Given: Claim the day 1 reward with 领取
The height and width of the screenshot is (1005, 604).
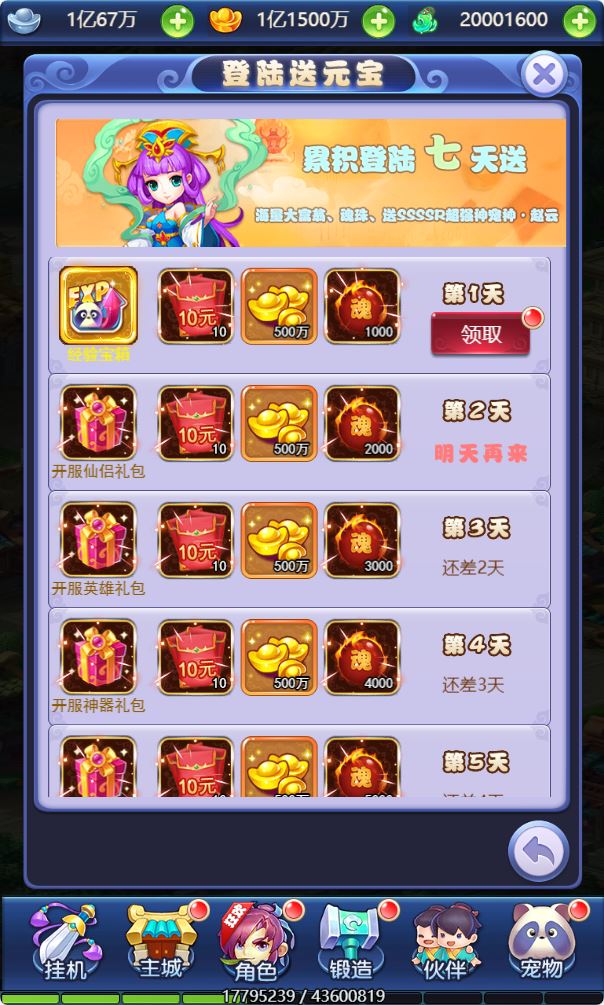Looking at the screenshot, I should coord(480,334).
